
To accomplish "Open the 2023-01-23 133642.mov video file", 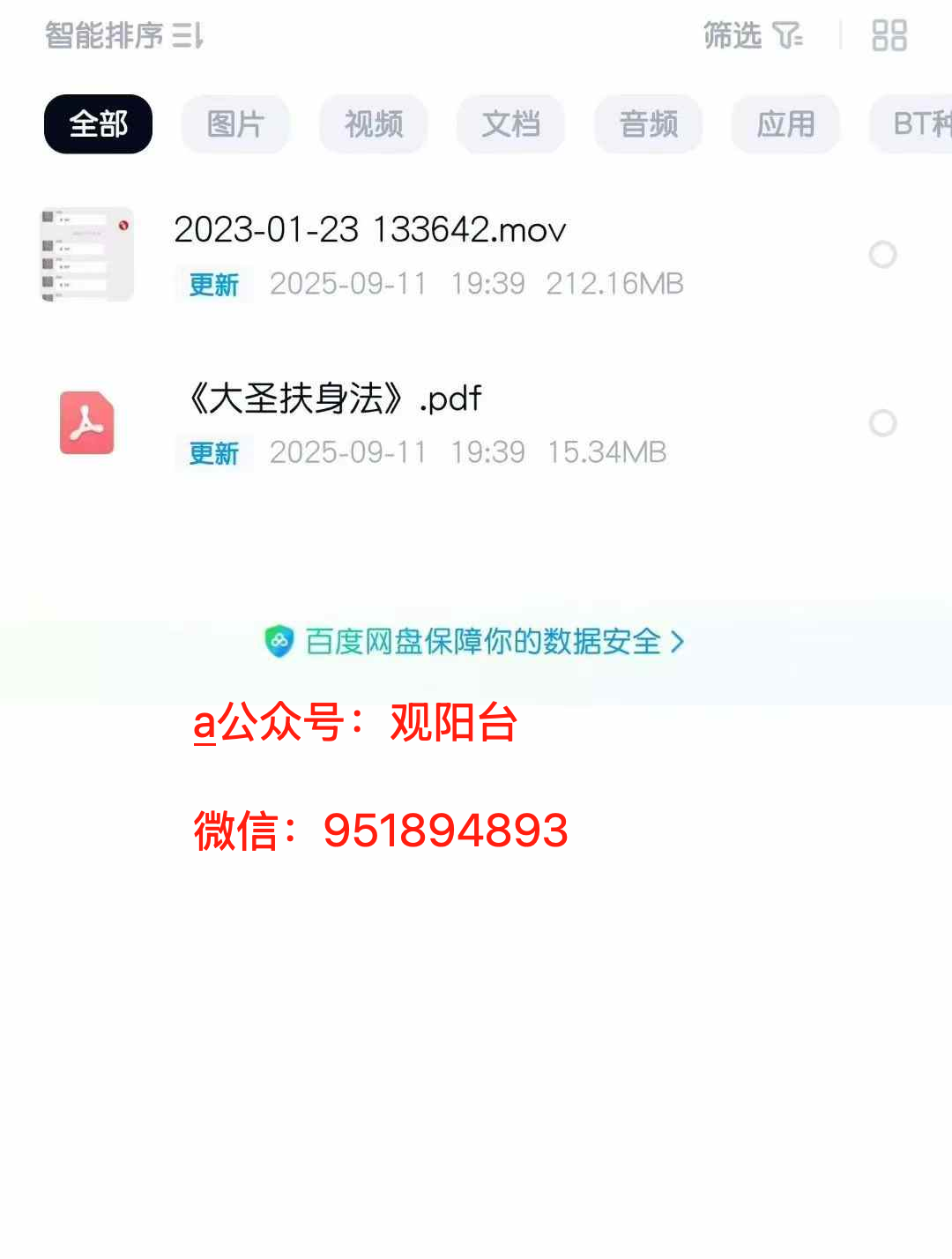I will pyautogui.click(x=370, y=231).
